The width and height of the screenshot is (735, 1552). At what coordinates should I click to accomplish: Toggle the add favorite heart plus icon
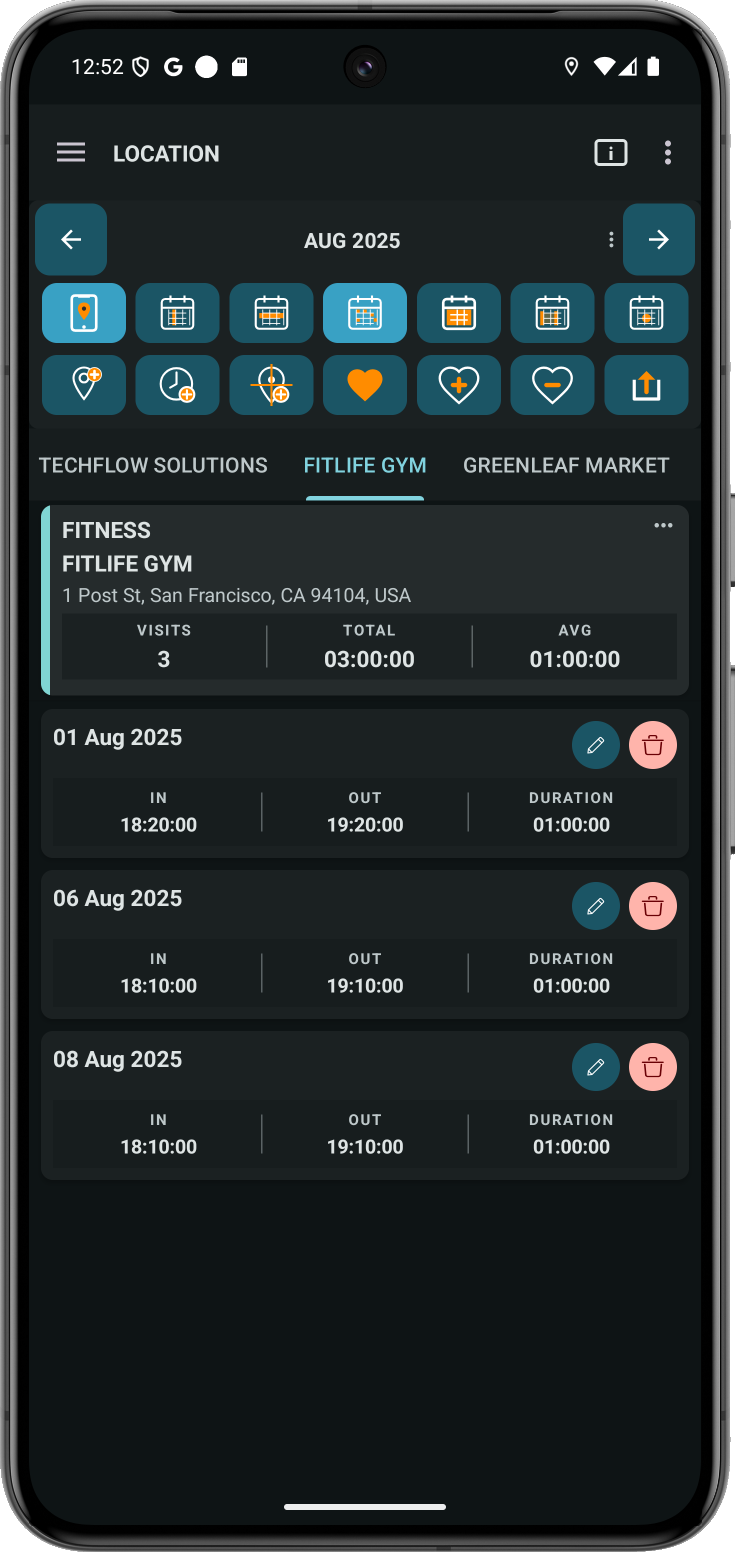(x=459, y=385)
